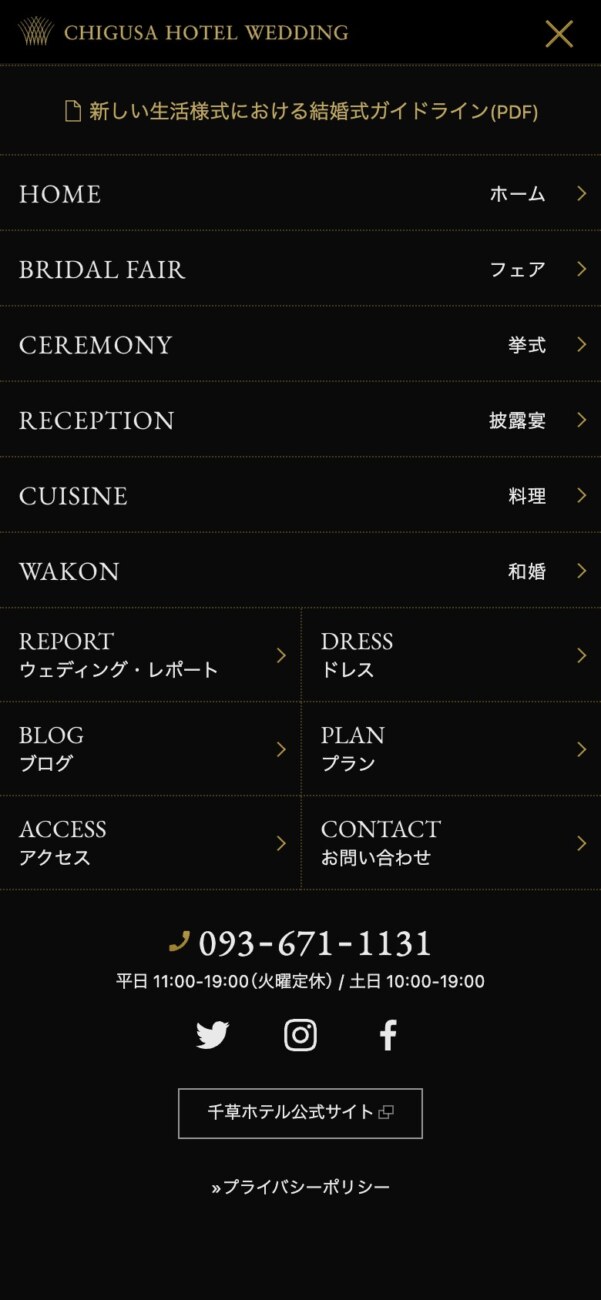The width and height of the screenshot is (601, 1300).
Task: Open the RECEPTION page
Action: [x=300, y=420]
